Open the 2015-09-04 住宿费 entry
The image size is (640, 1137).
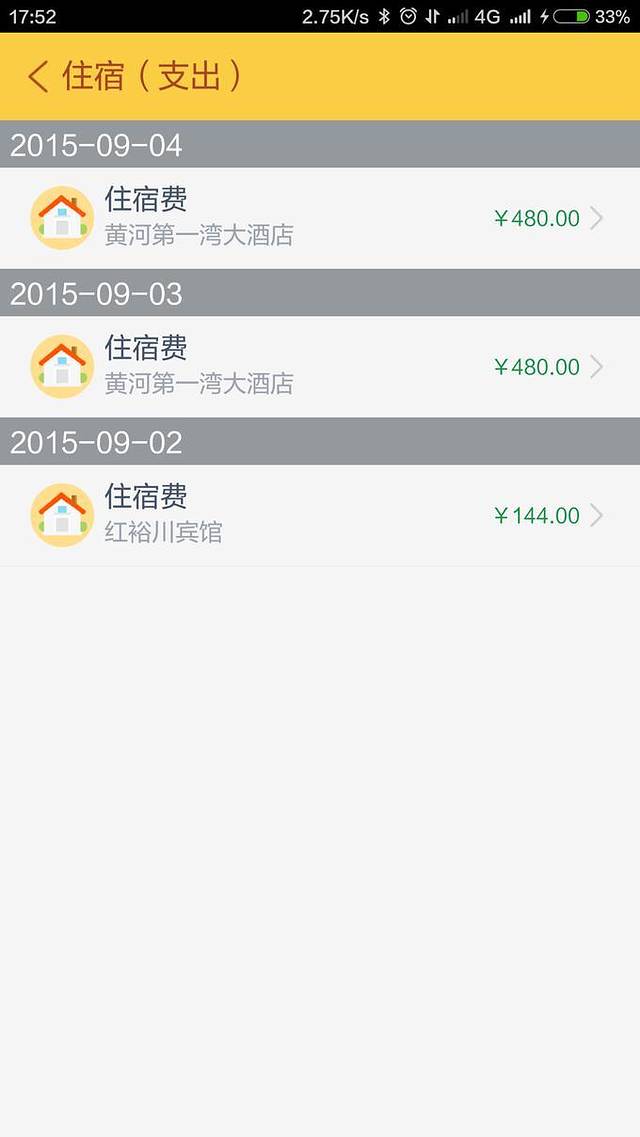pyautogui.click(x=319, y=218)
